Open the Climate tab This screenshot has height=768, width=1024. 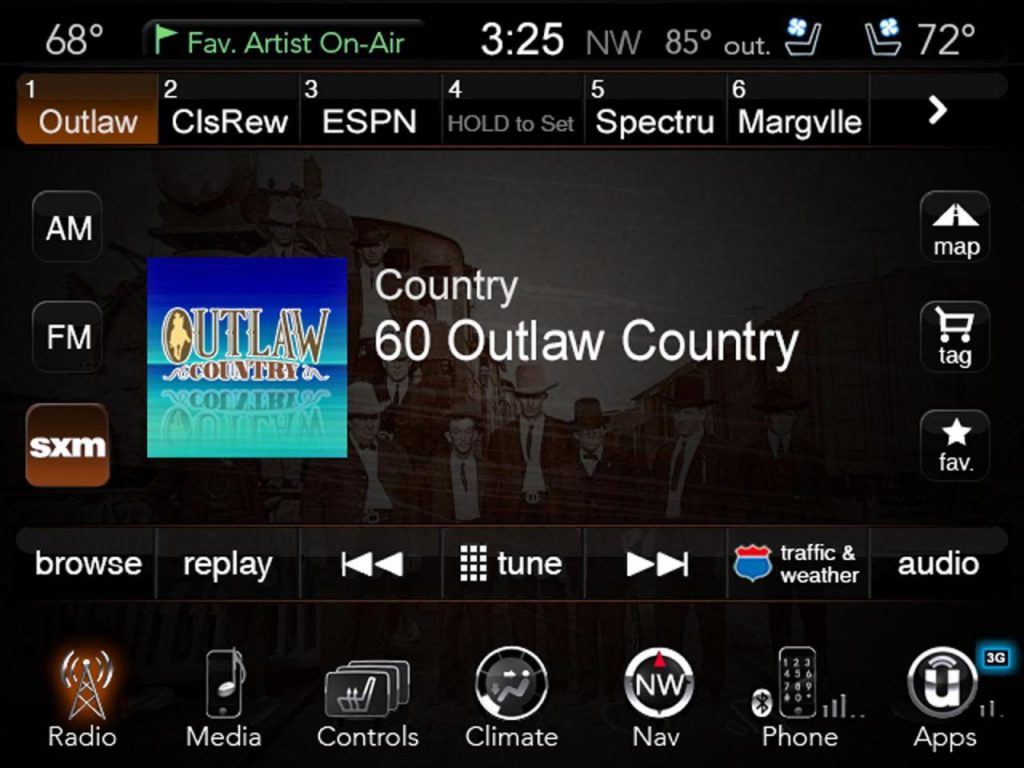511,698
